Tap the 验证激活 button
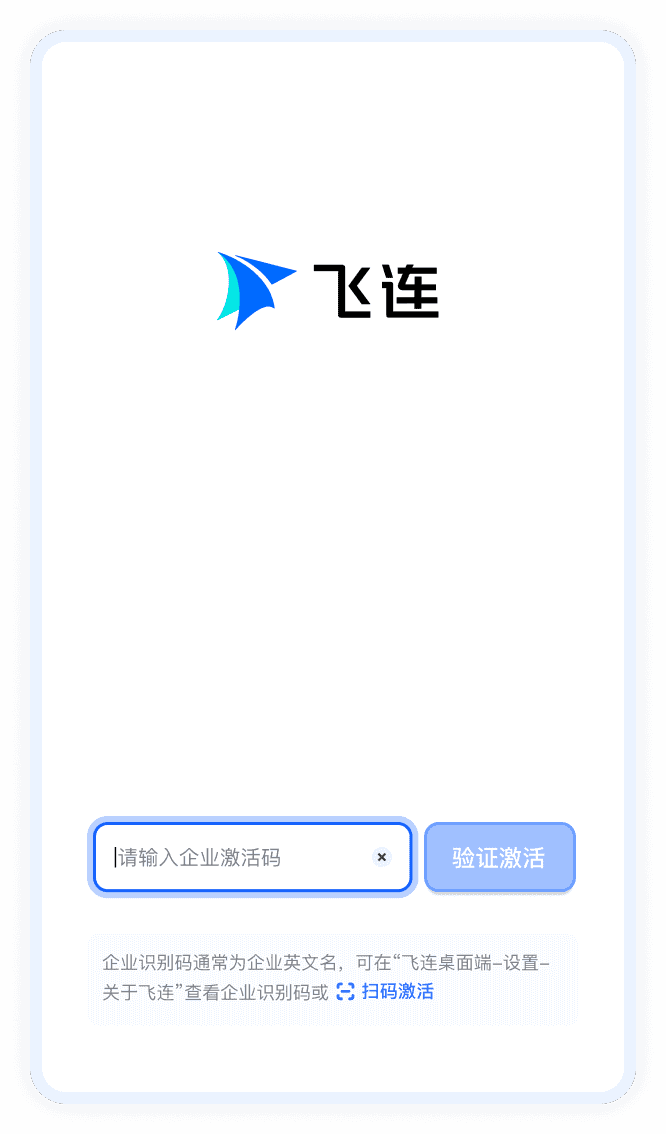666x1134 pixels. (499, 857)
